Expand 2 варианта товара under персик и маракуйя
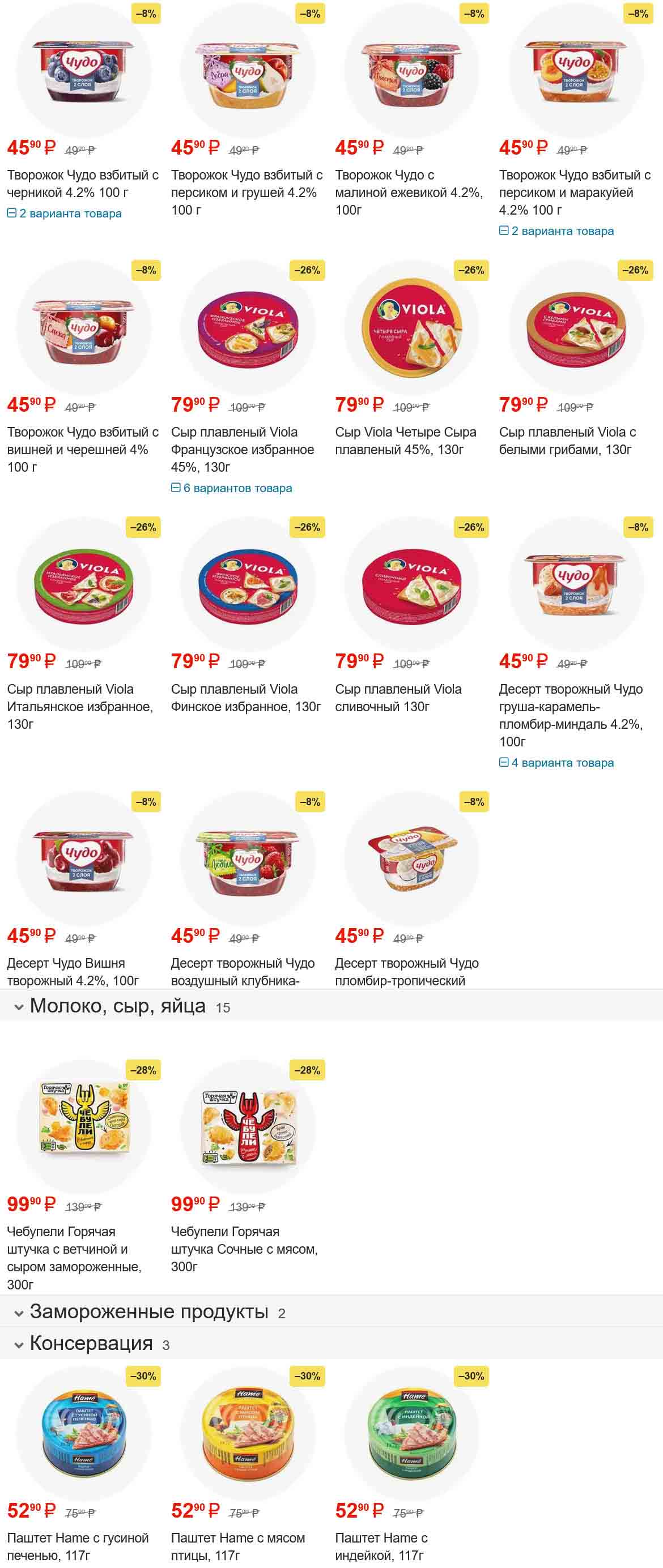 click(556, 231)
